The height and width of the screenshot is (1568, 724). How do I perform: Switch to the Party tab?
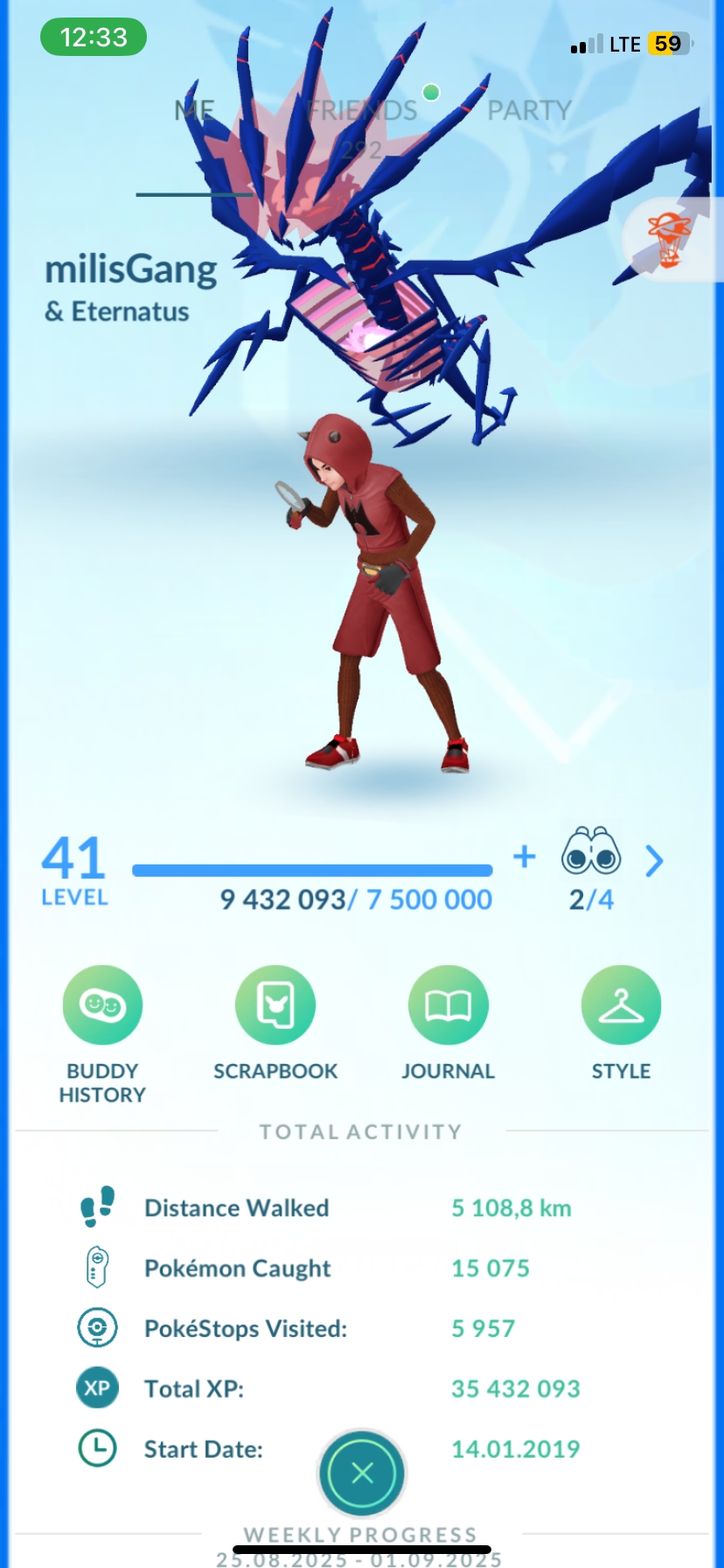(x=529, y=111)
